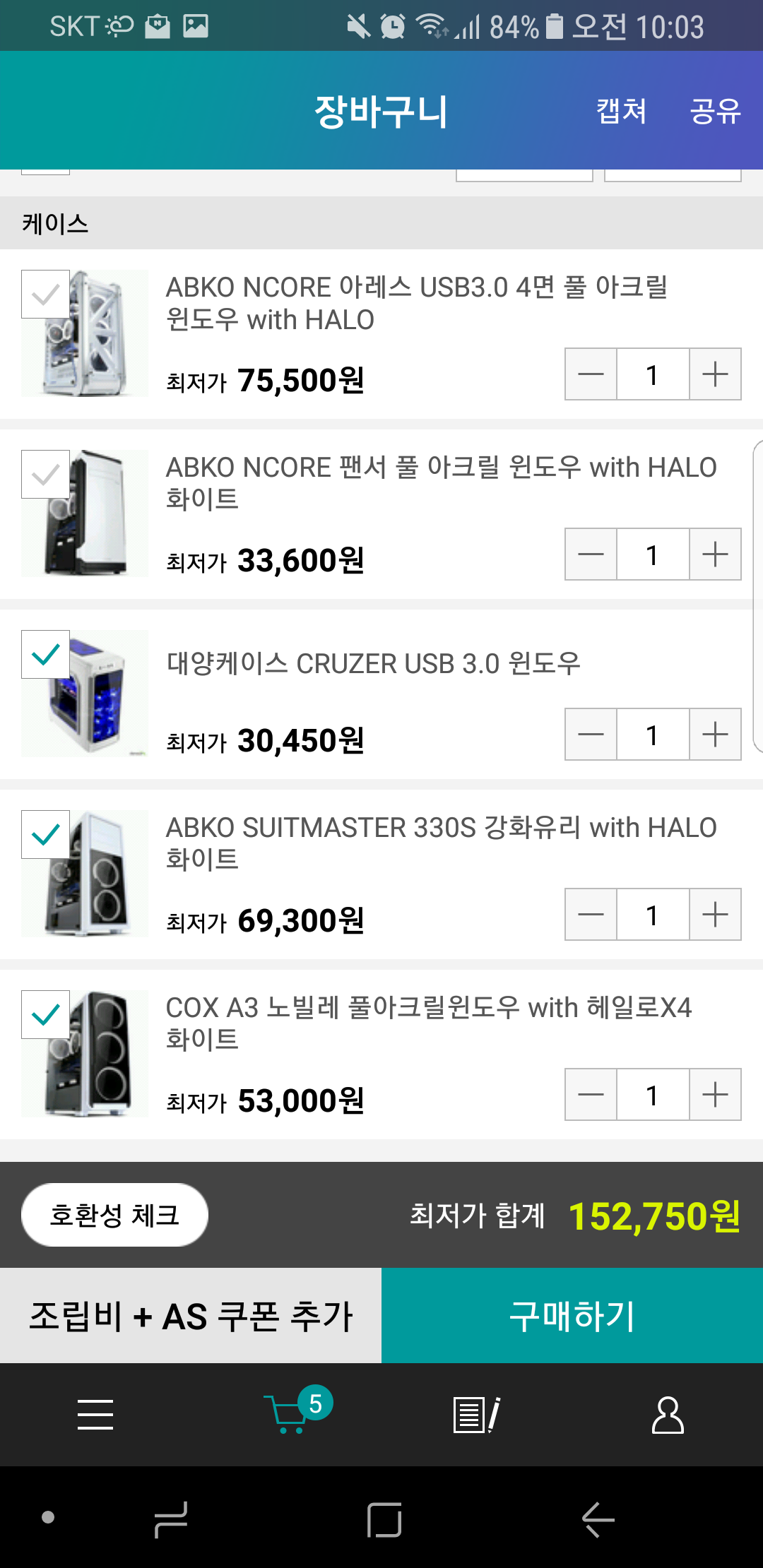This screenshot has width=763, height=1568.
Task: Decrease quantity of ABKO NCORE 팬서
Action: pos(591,554)
